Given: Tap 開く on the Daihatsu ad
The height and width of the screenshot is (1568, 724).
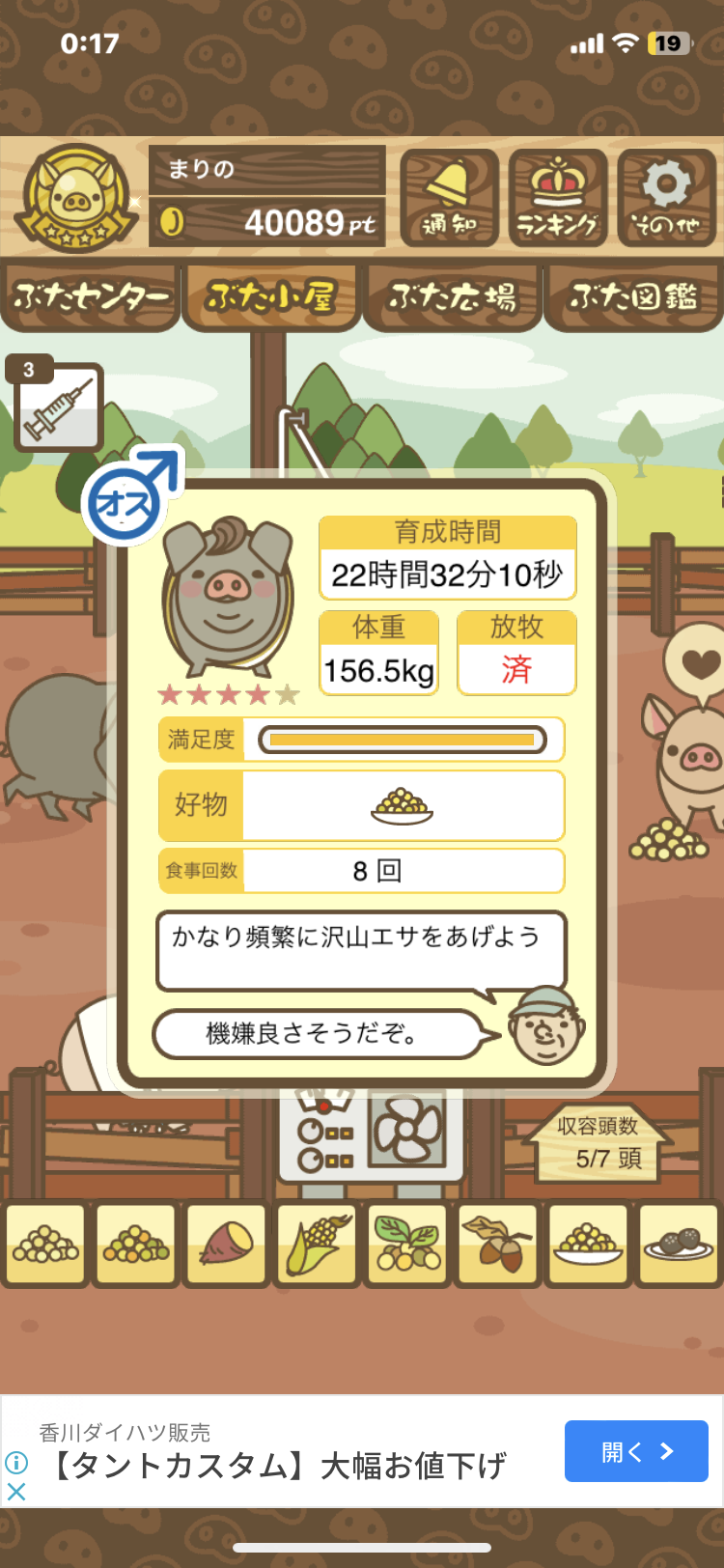Looking at the screenshot, I should pyautogui.click(x=636, y=1451).
